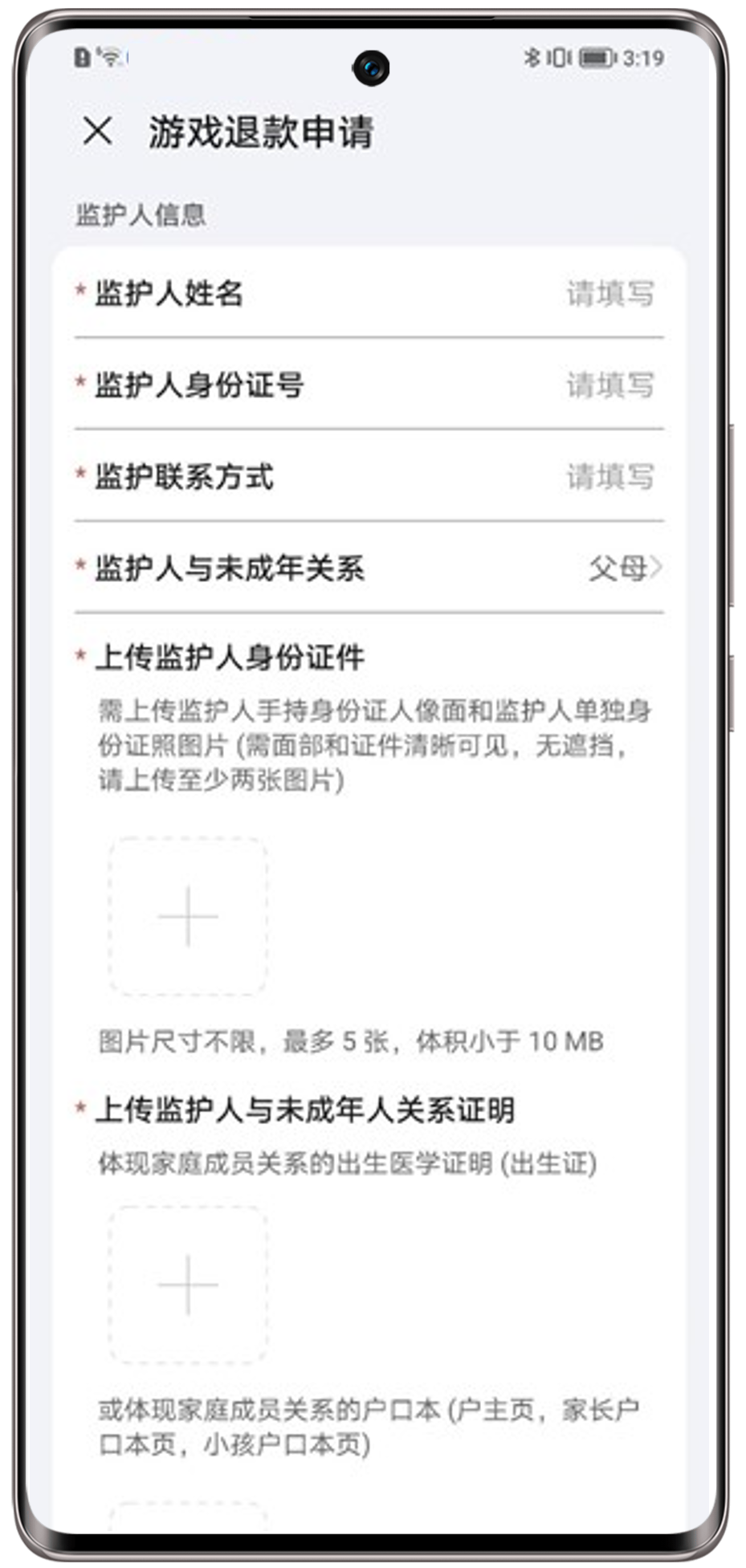Screen dimensions: 746x1568
Task: Close the 游戏退款申请 page
Action: pos(98,131)
